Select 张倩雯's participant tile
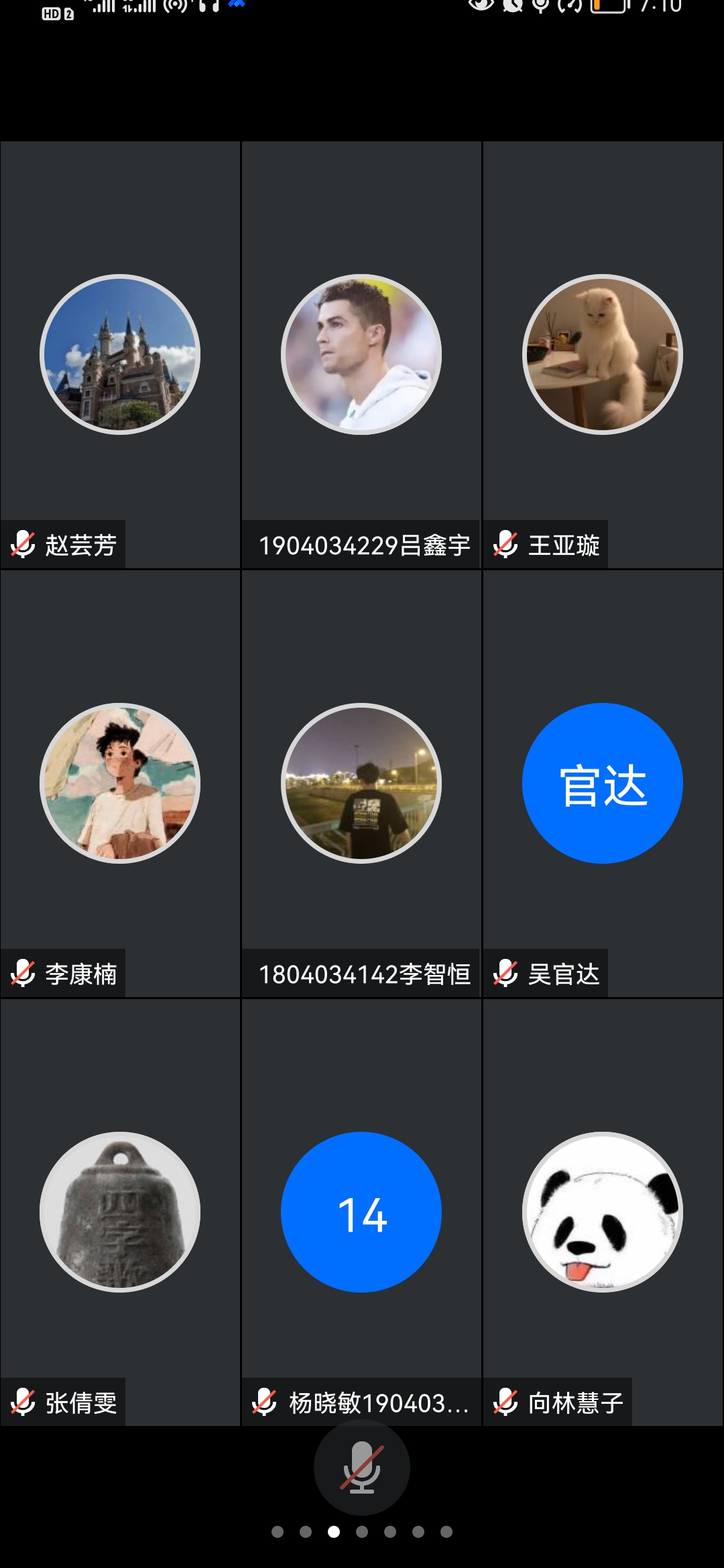 120,1212
